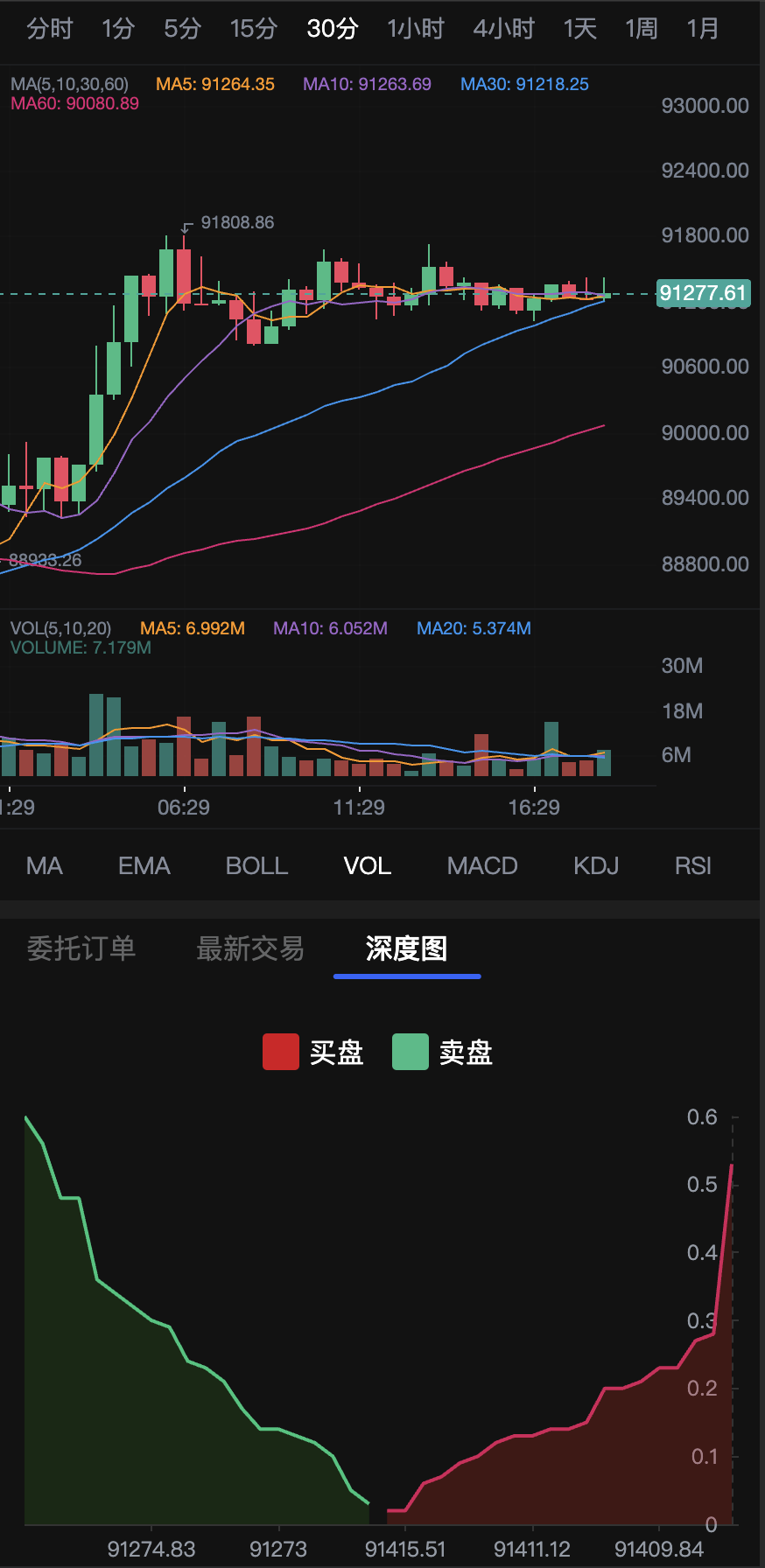Select the 深度图 tab
The width and height of the screenshot is (765, 1568).
(x=406, y=948)
